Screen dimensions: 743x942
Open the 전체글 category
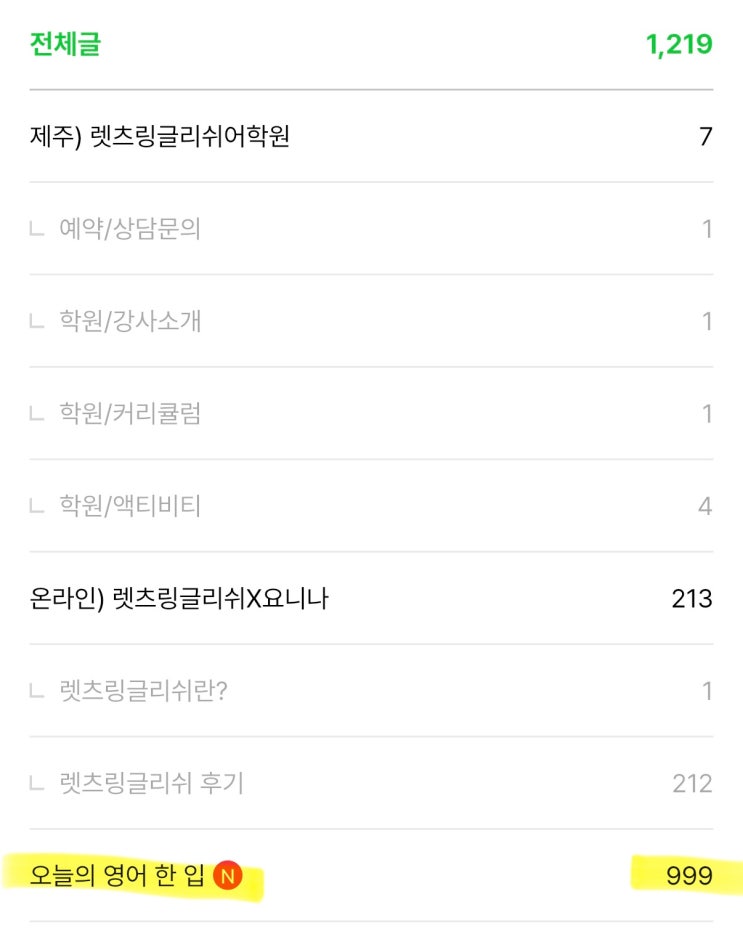[x=66, y=44]
